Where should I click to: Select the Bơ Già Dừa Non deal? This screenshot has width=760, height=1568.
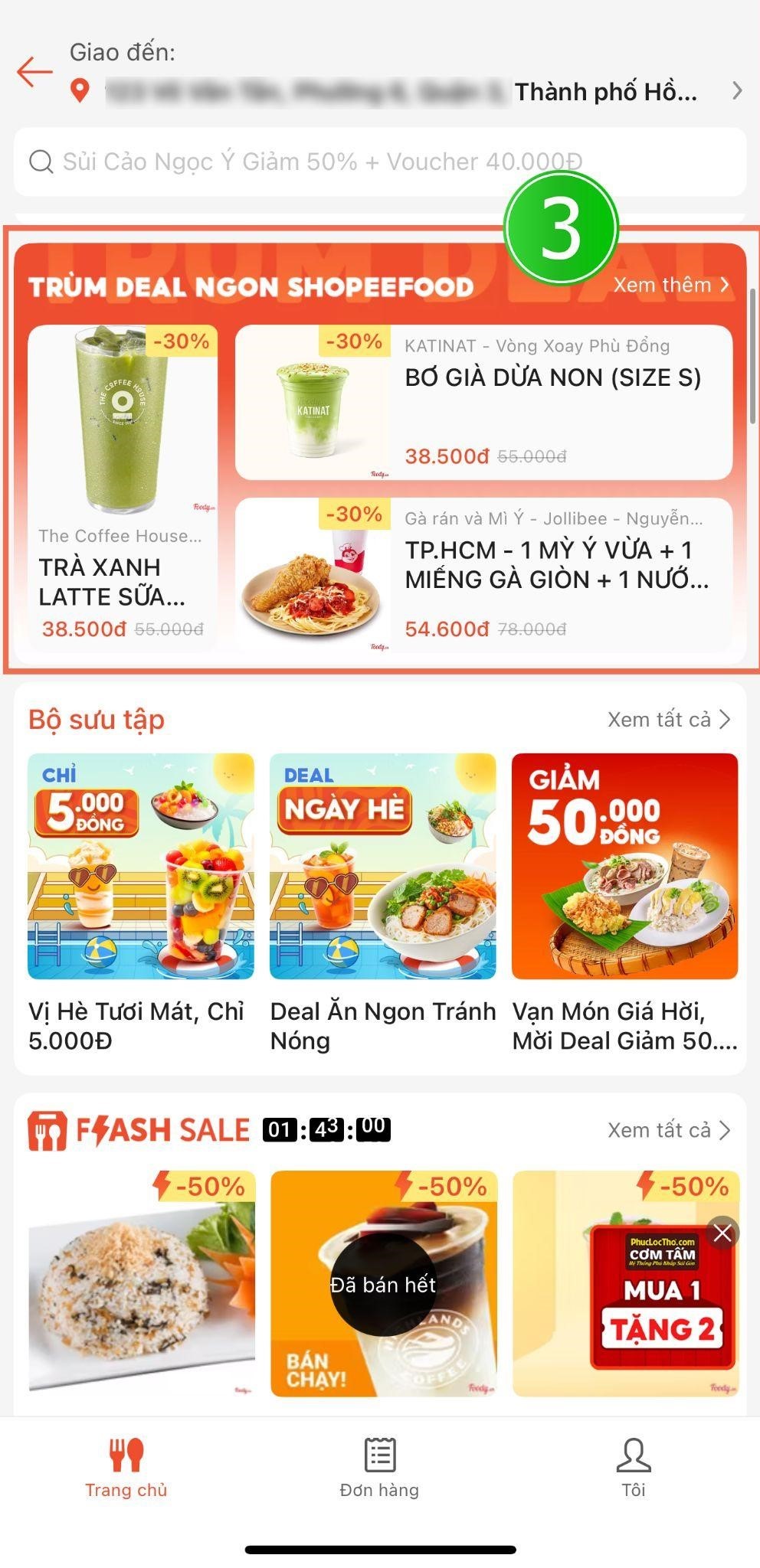click(x=483, y=403)
